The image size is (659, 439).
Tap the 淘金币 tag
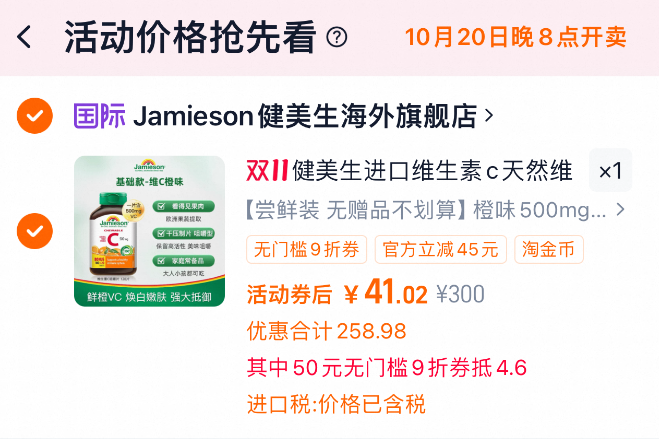point(549,250)
